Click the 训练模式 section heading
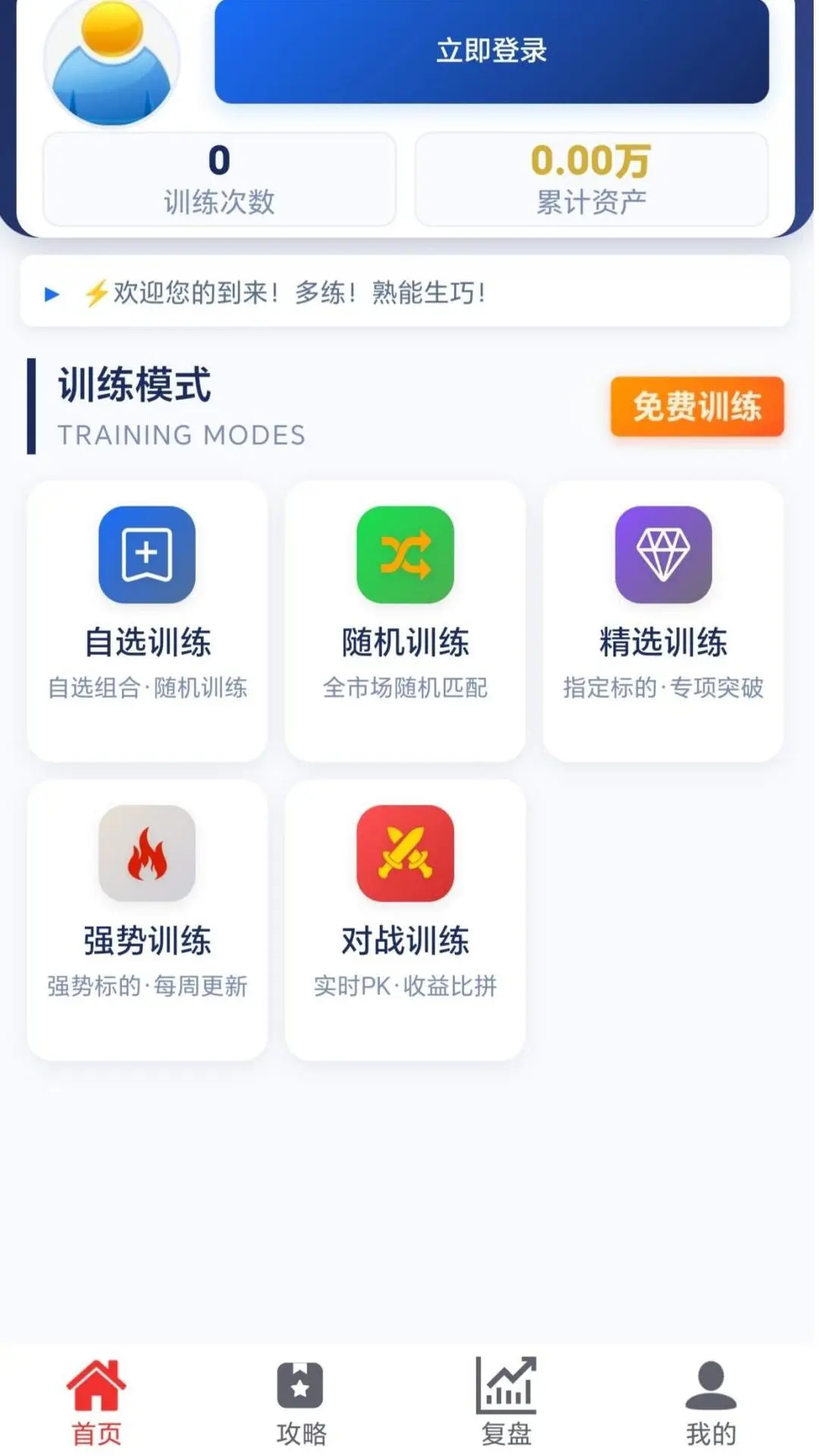 coord(134,386)
